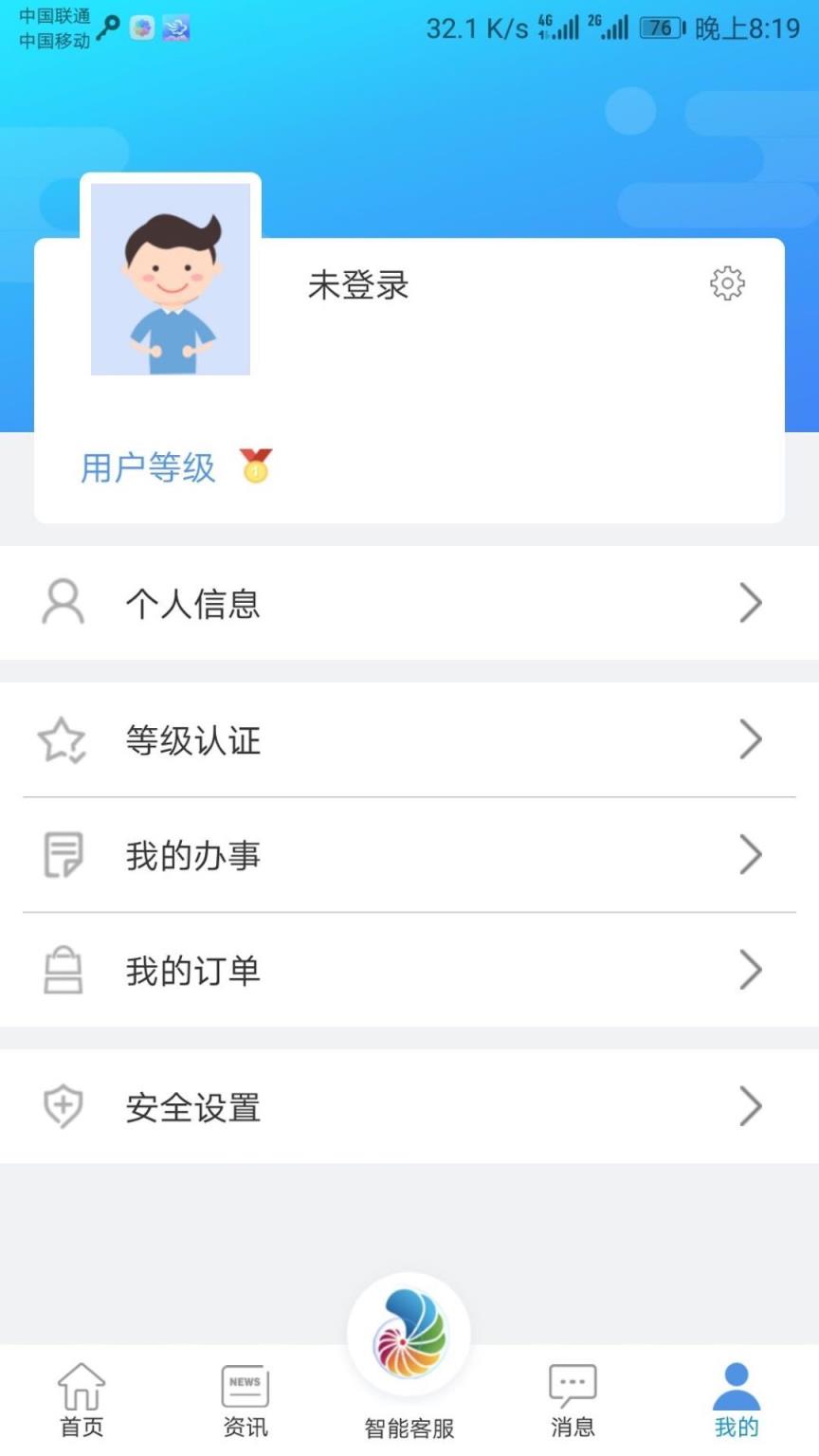Click the 用户等级 text link

(x=148, y=466)
